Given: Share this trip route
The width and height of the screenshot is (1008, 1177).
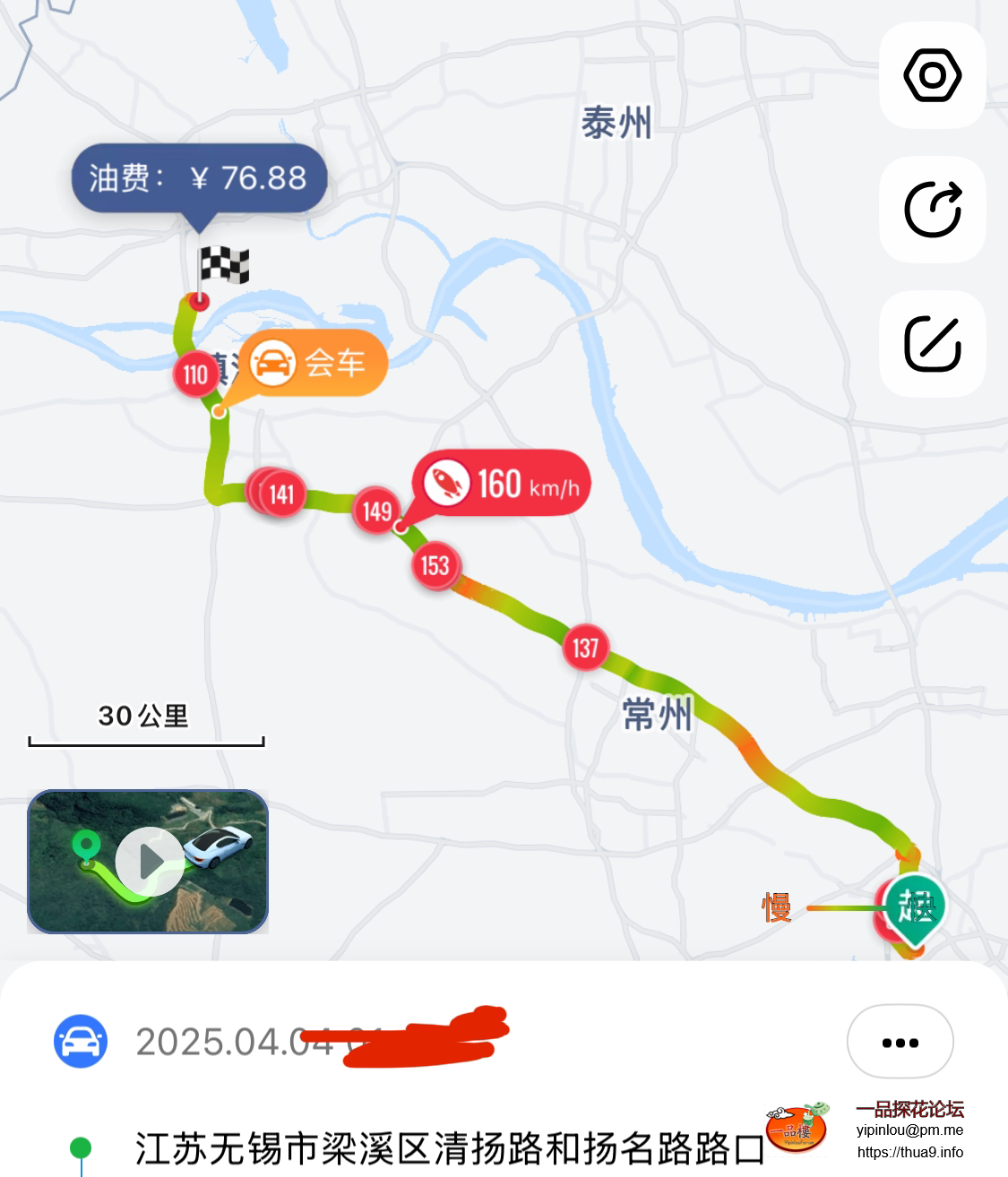Looking at the screenshot, I should pyautogui.click(x=932, y=210).
